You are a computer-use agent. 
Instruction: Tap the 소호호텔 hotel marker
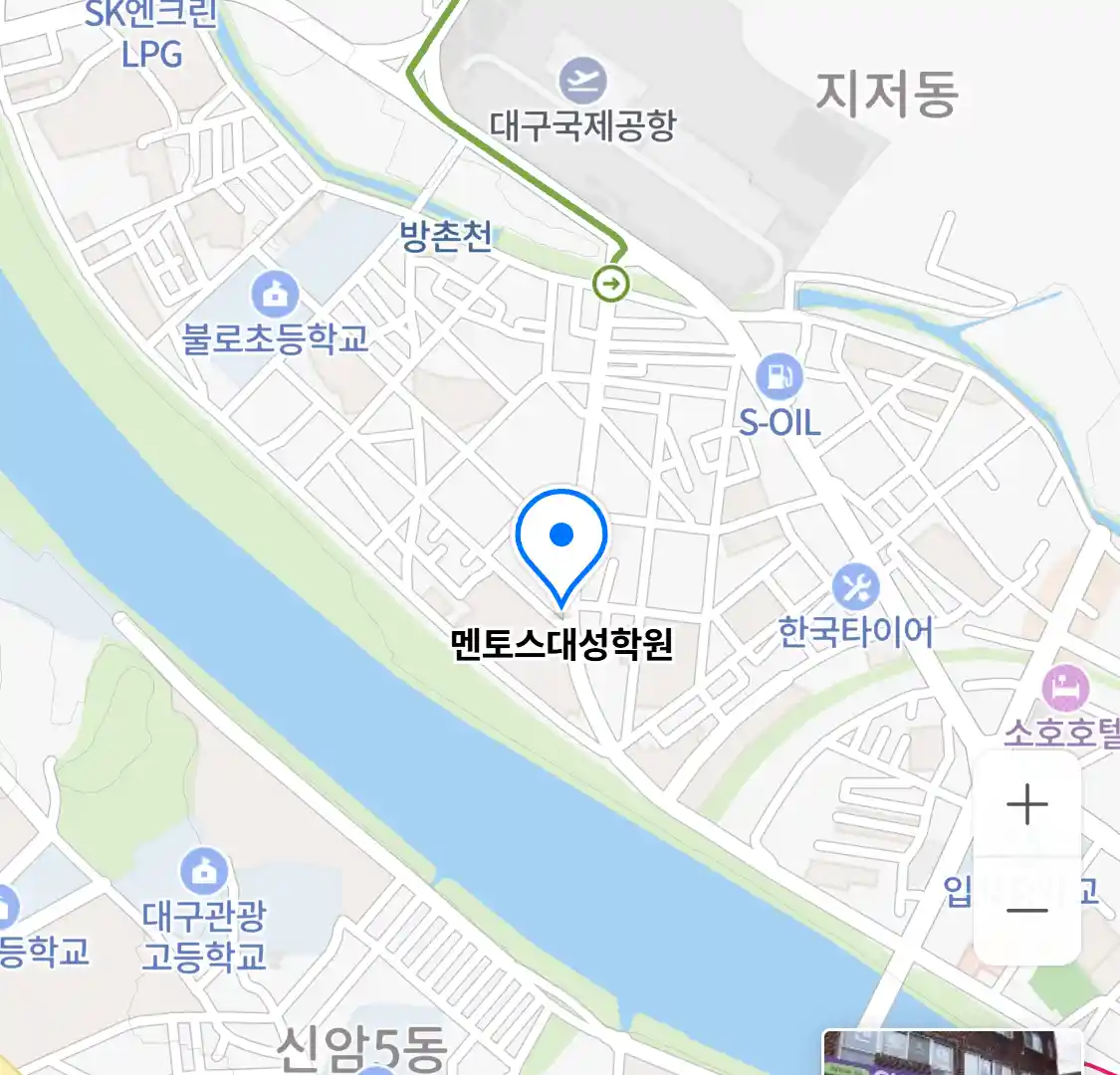point(1065,689)
